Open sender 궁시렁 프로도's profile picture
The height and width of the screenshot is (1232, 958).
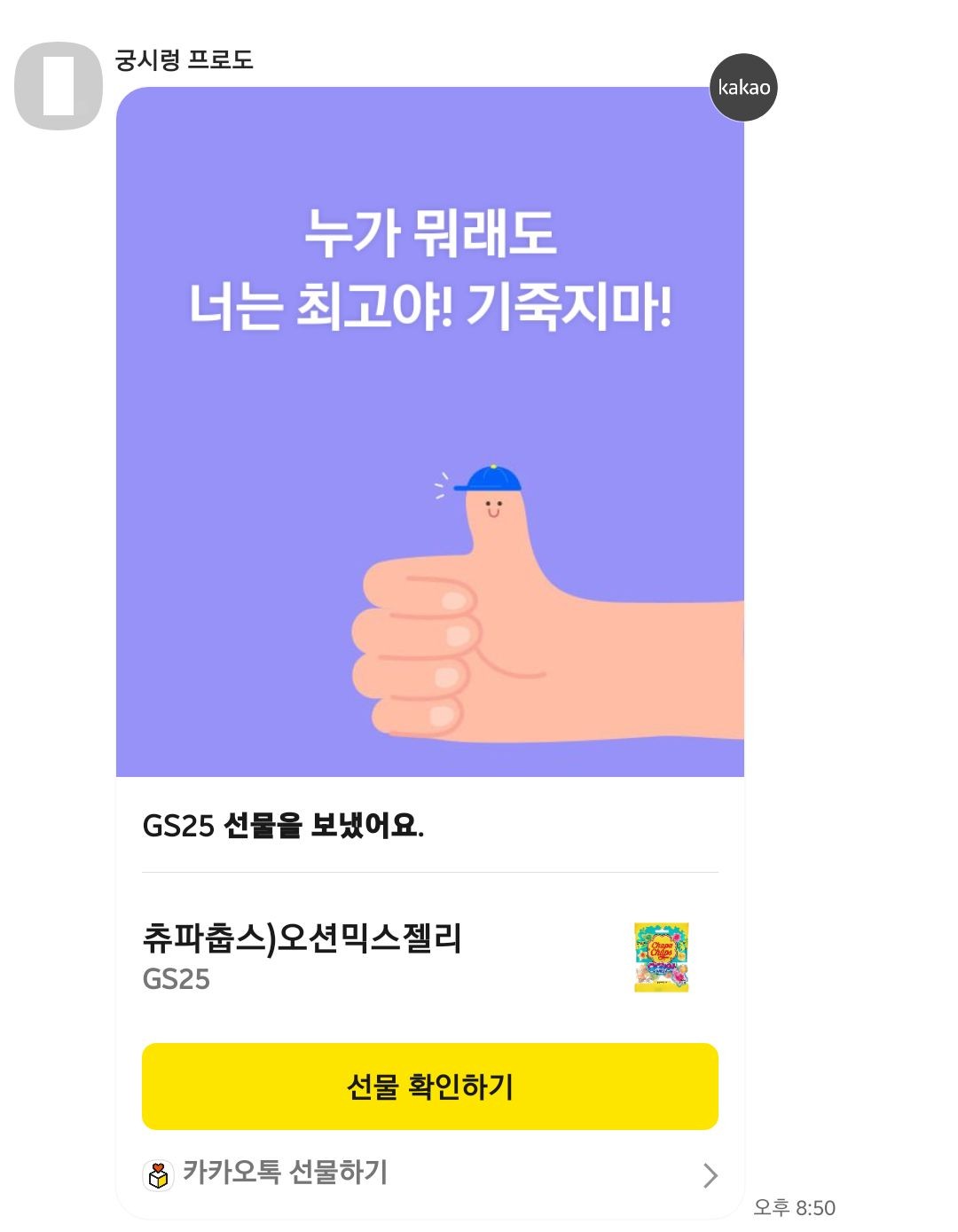59,86
